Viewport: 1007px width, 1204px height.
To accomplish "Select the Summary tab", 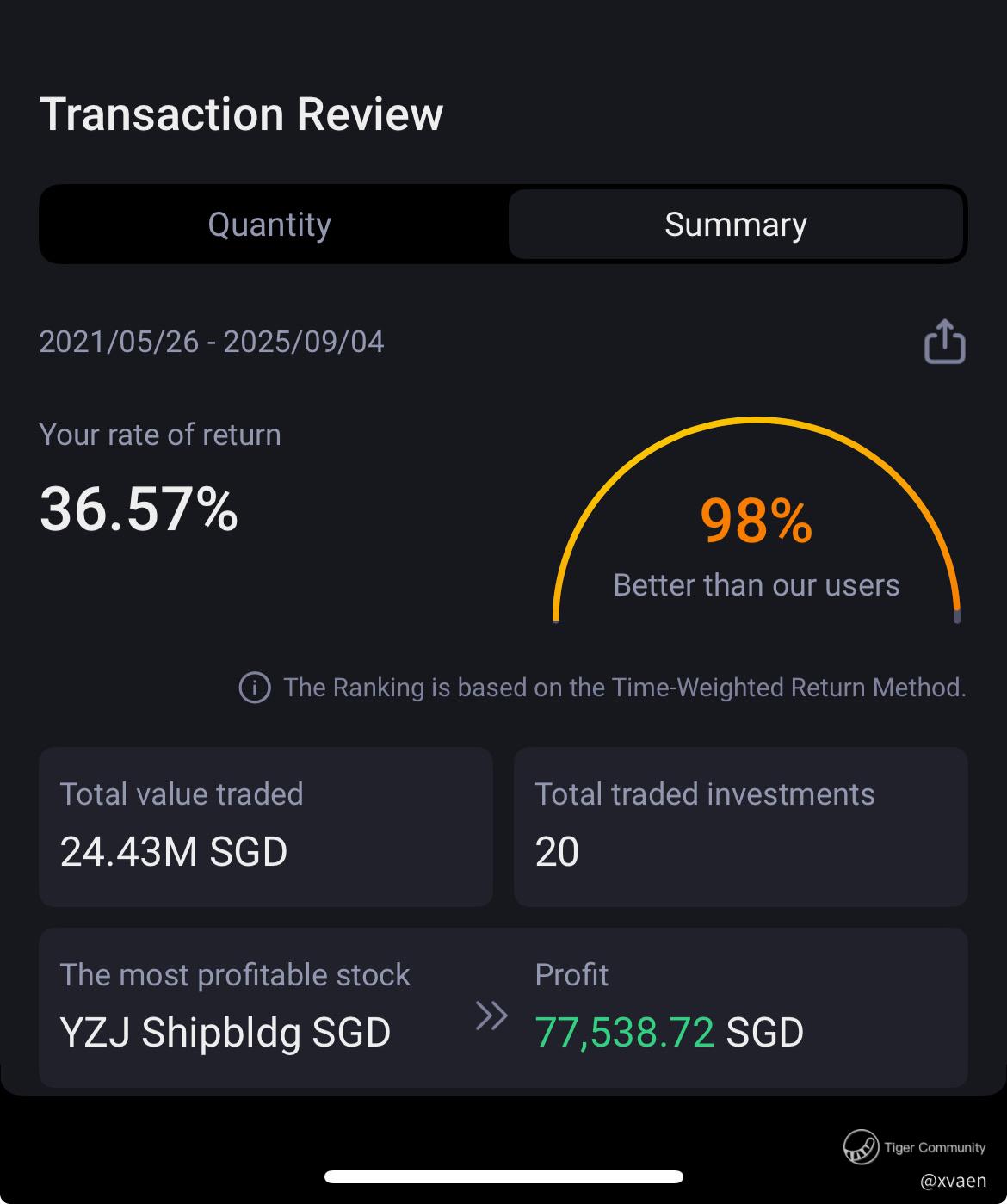I will pos(735,225).
